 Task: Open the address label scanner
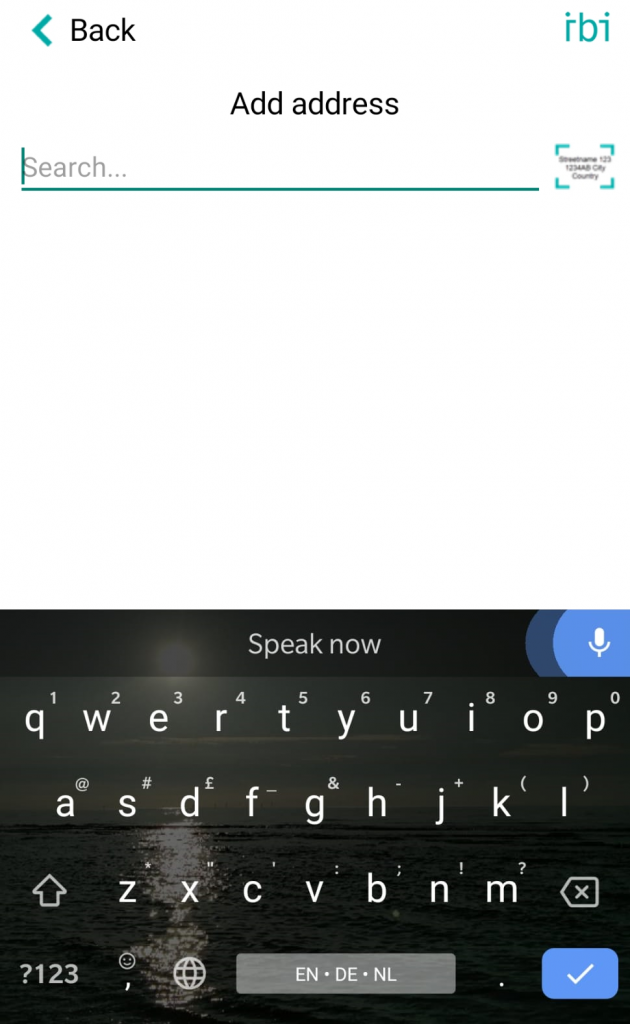tap(584, 167)
